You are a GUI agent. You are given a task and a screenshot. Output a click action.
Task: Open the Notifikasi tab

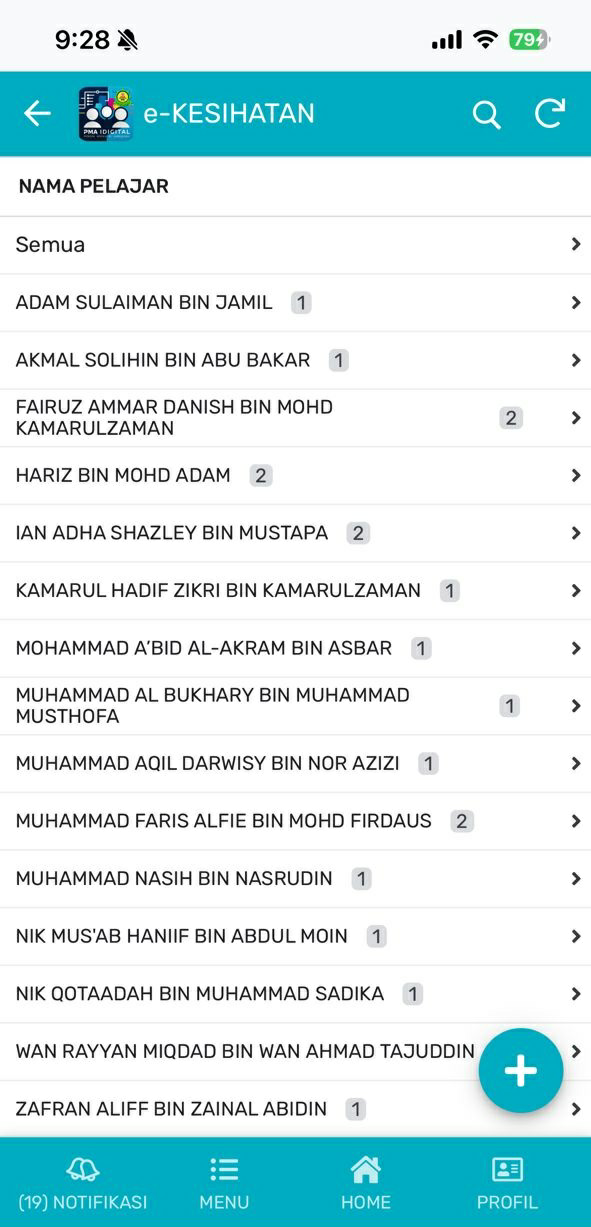(x=82, y=1184)
